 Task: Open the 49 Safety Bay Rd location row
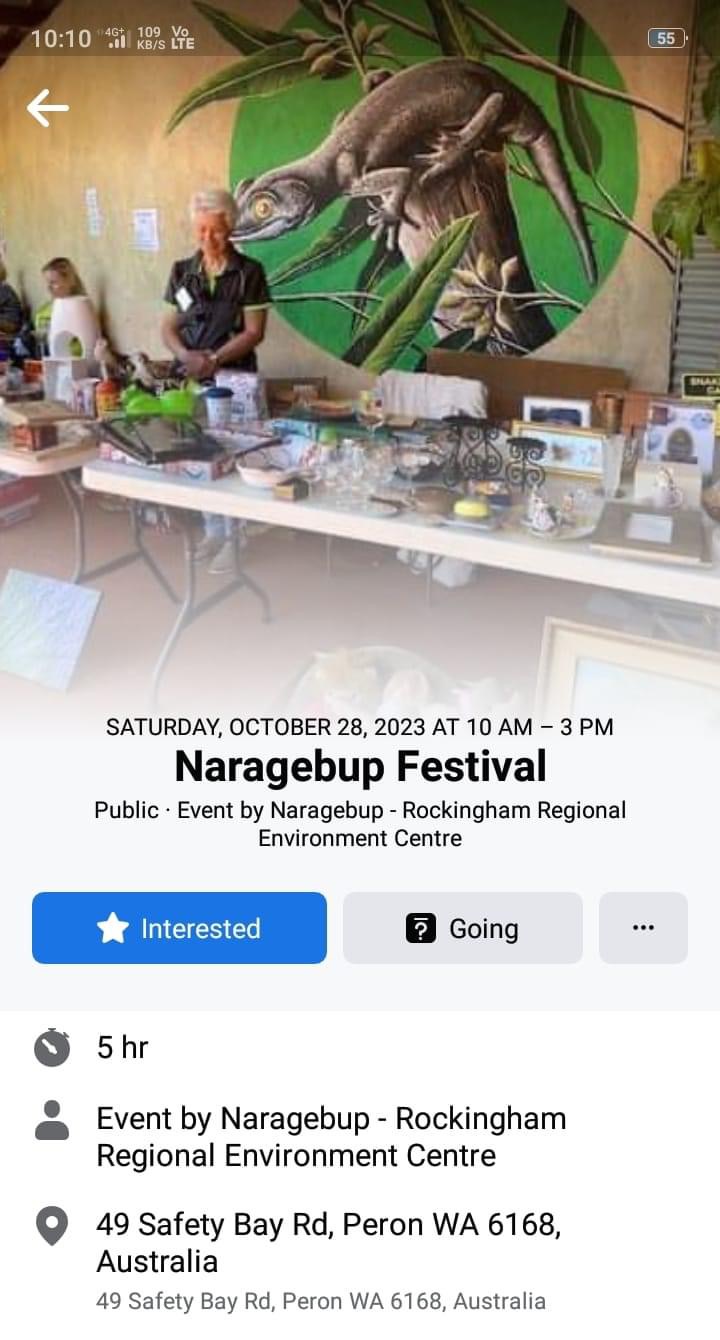[x=360, y=1260]
